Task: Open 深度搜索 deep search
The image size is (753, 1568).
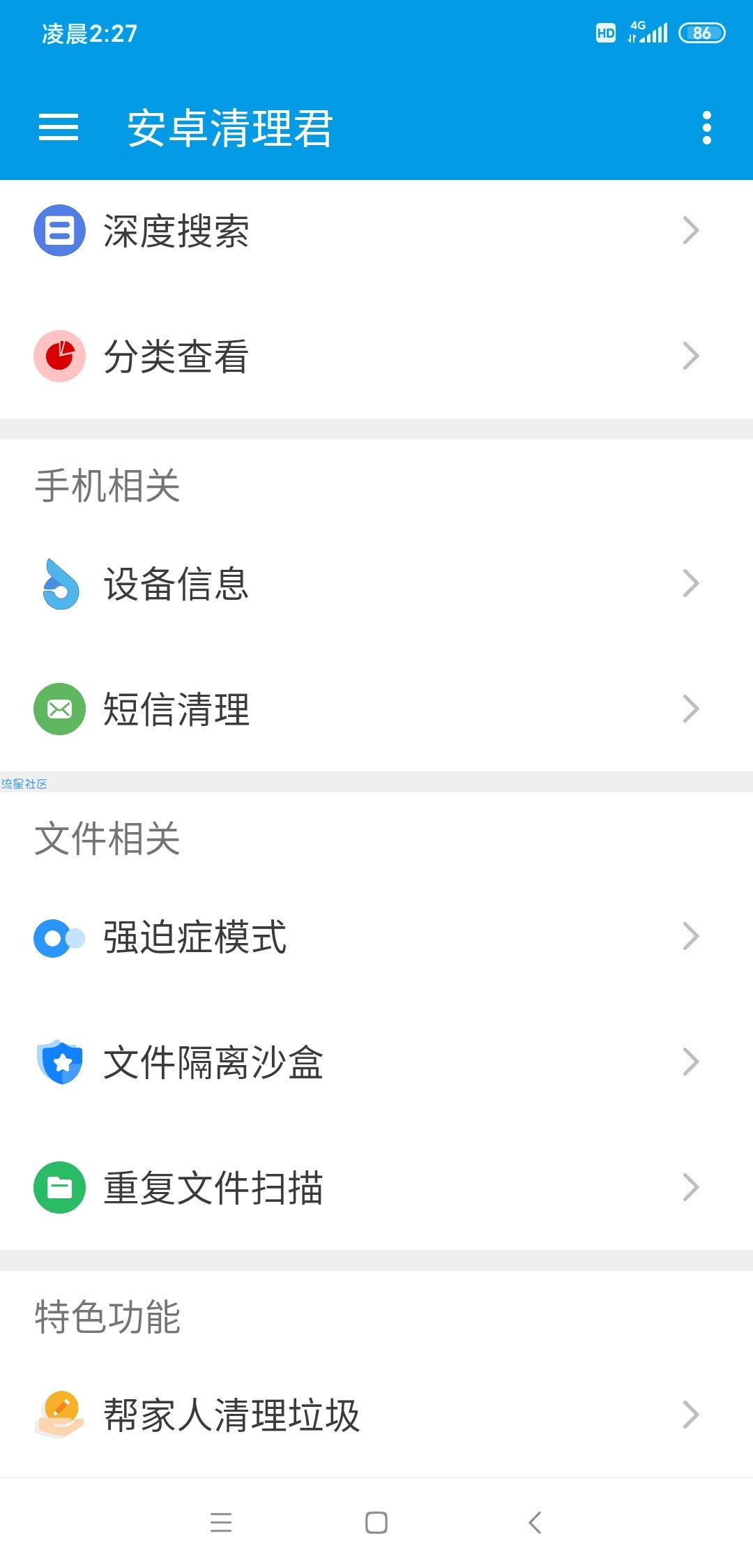Action: click(x=376, y=230)
